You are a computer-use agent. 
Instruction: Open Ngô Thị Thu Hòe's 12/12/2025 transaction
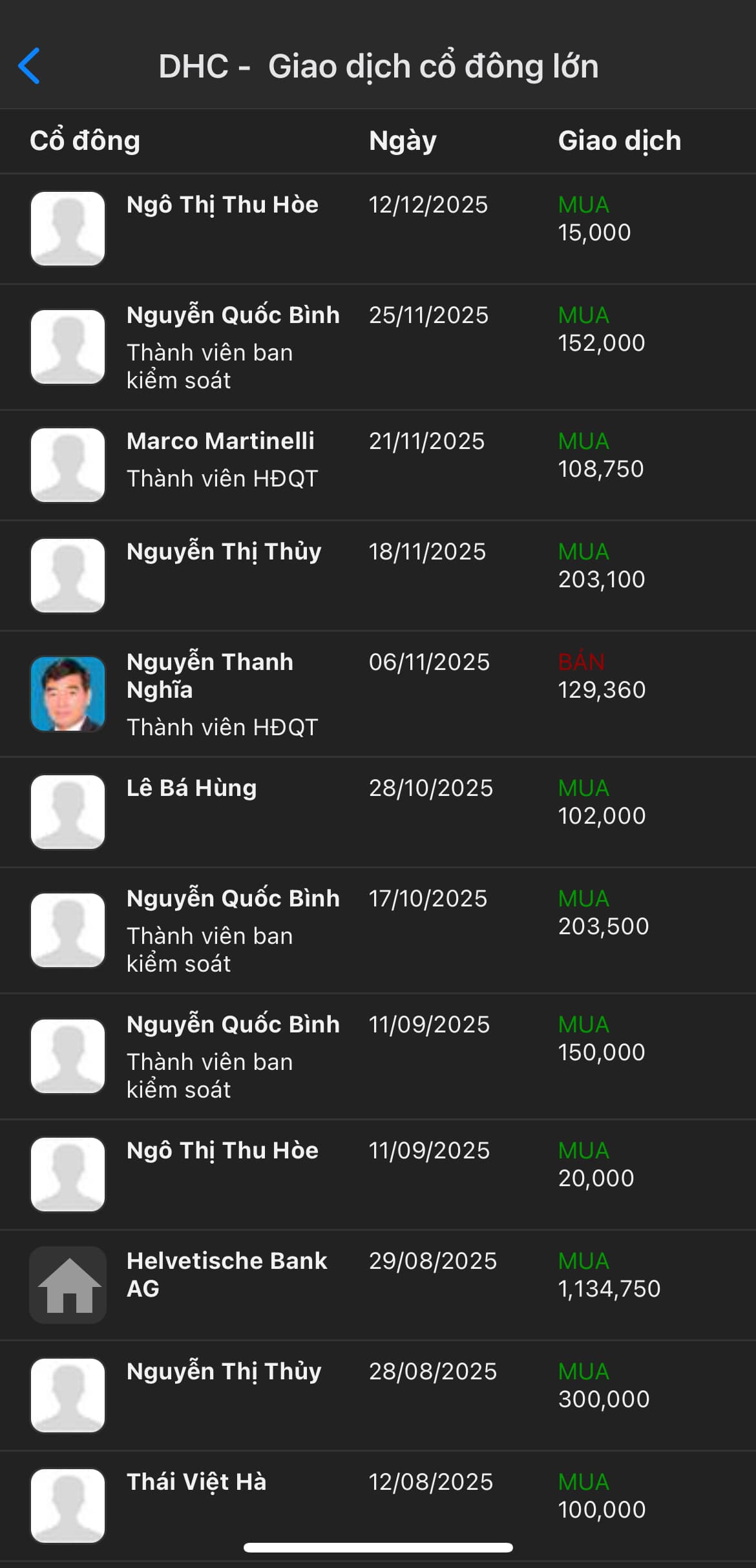pos(378,229)
